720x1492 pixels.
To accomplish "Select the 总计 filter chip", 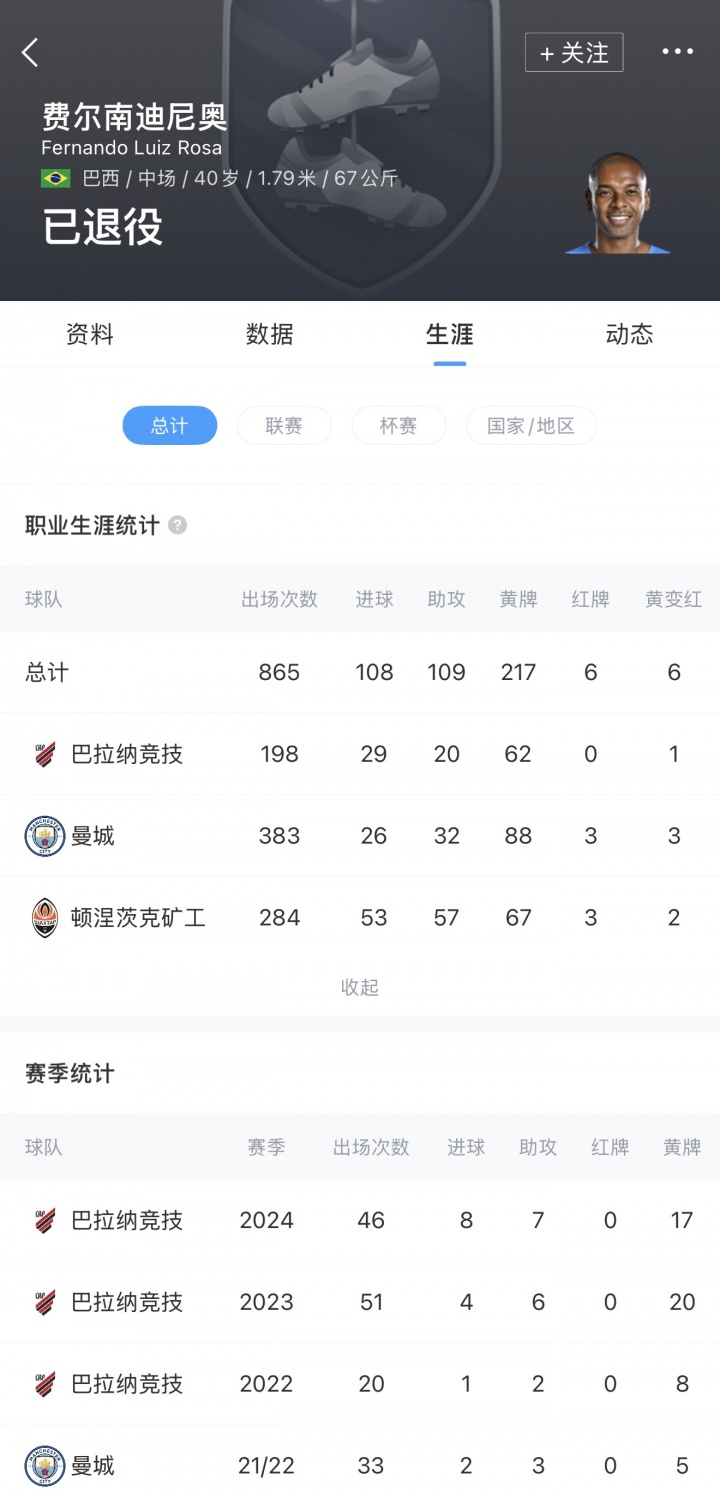I will click(169, 426).
